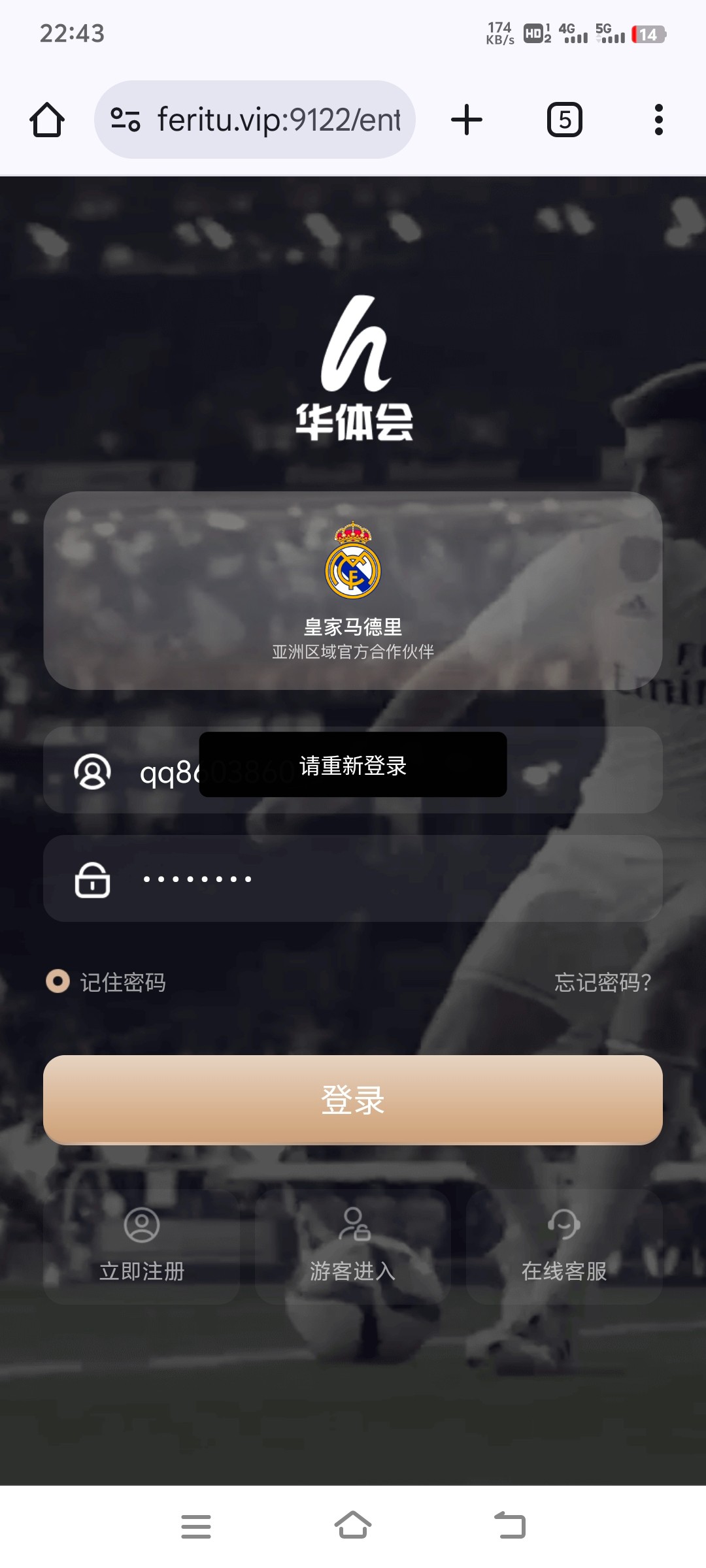Toggle the 记住密码 option
This screenshot has width=706, height=1568.
click(58, 981)
